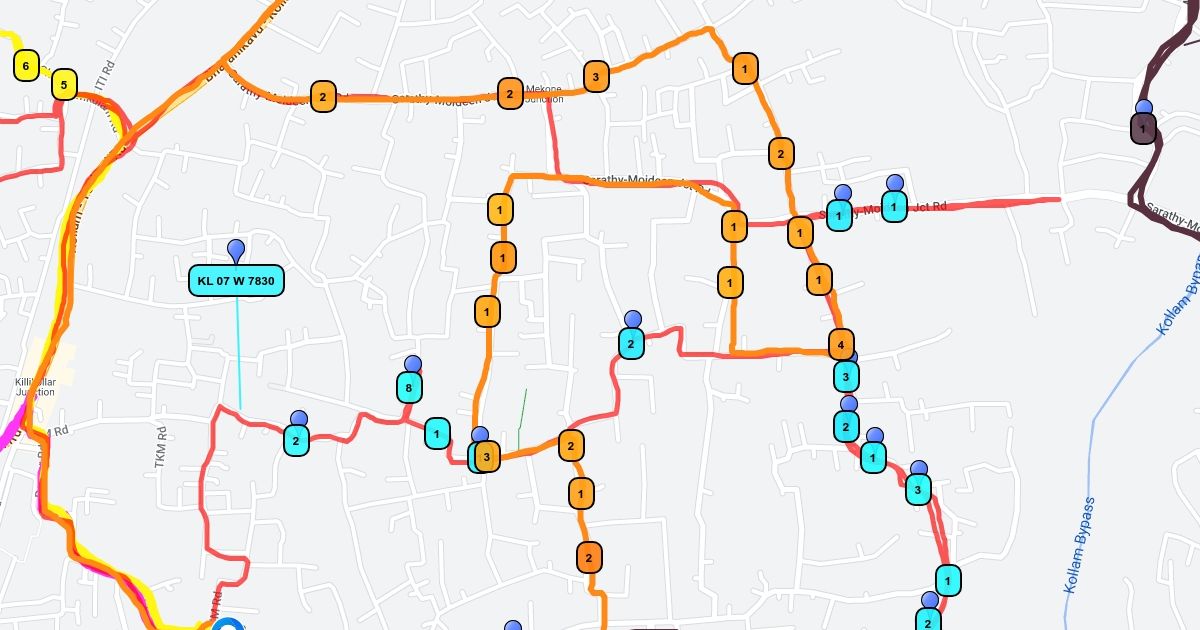This screenshot has height=630, width=1200.
Task: Tap the cyan stop marker numbered 8
Action: pos(408,387)
